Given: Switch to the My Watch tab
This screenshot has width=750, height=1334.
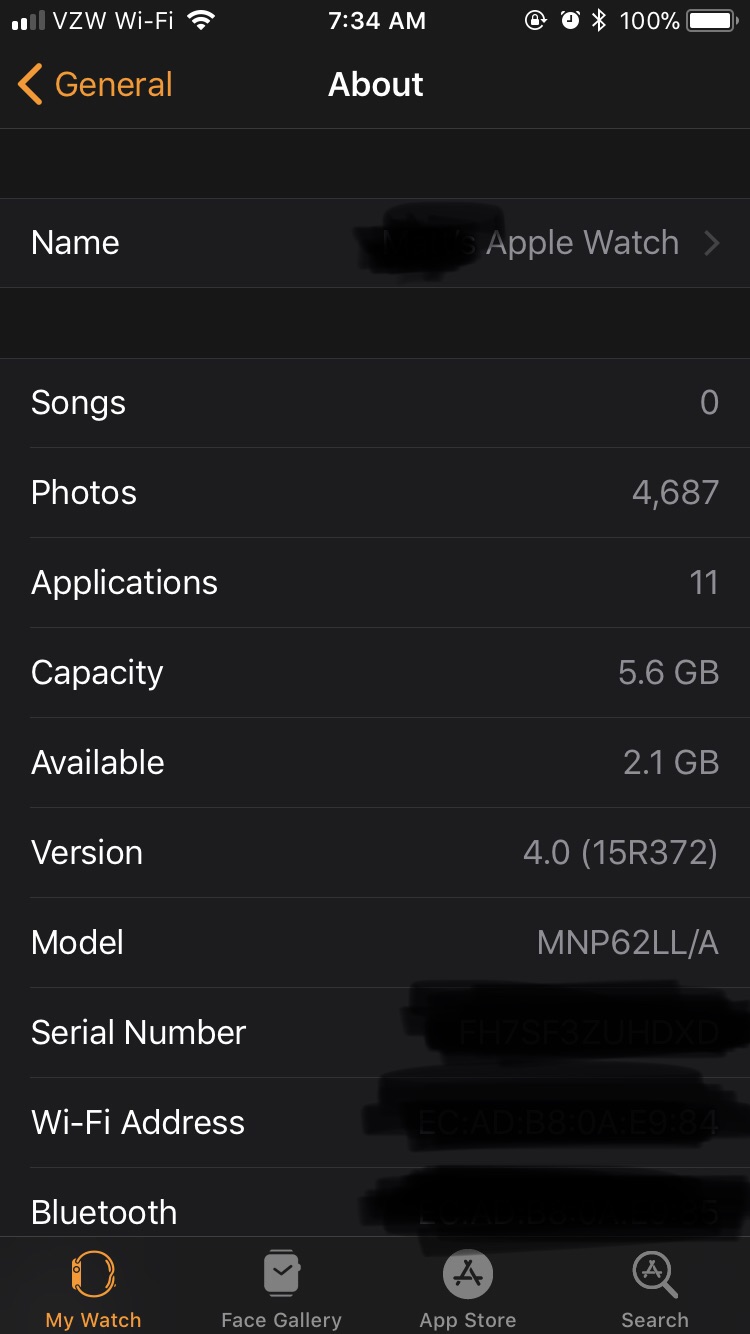Looking at the screenshot, I should tap(93, 1288).
